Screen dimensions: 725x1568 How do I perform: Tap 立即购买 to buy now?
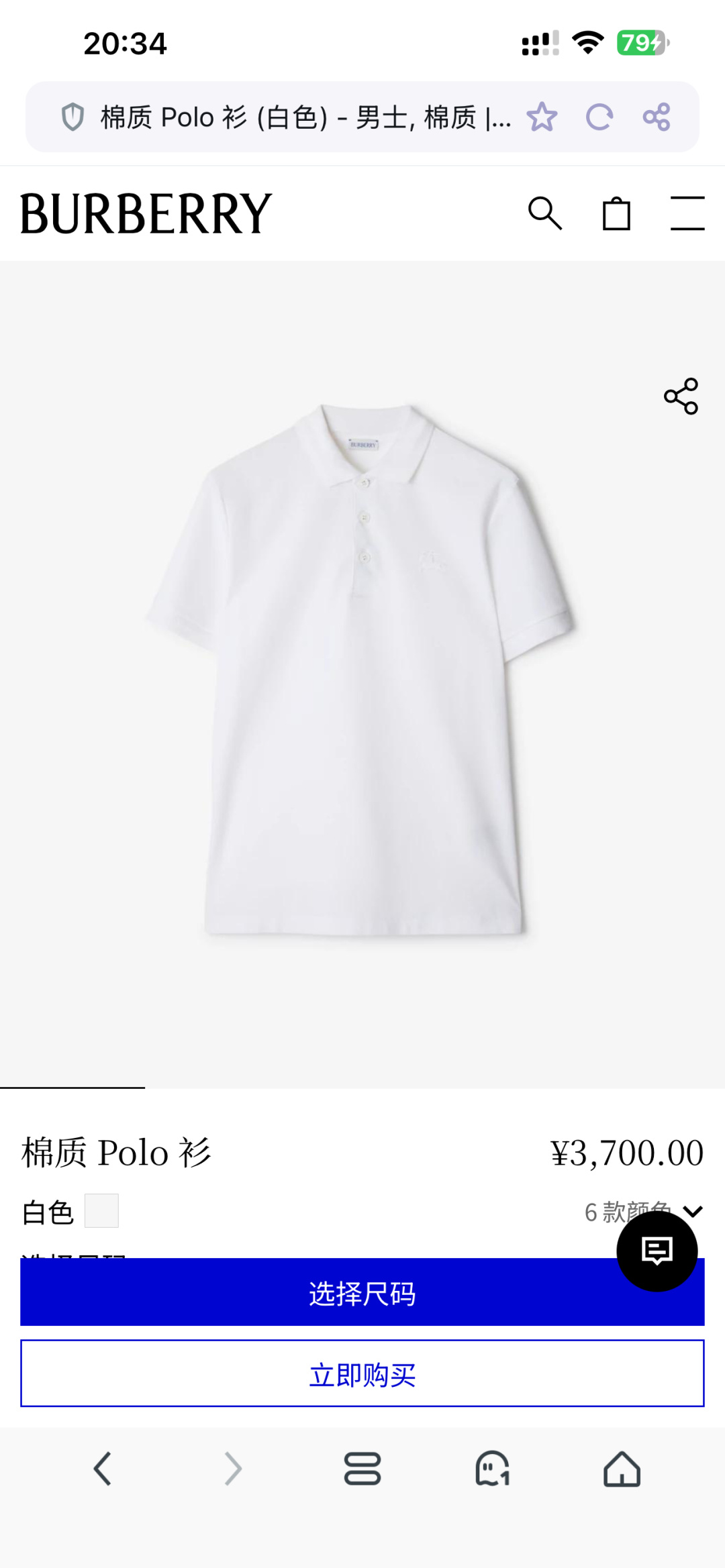(362, 1373)
